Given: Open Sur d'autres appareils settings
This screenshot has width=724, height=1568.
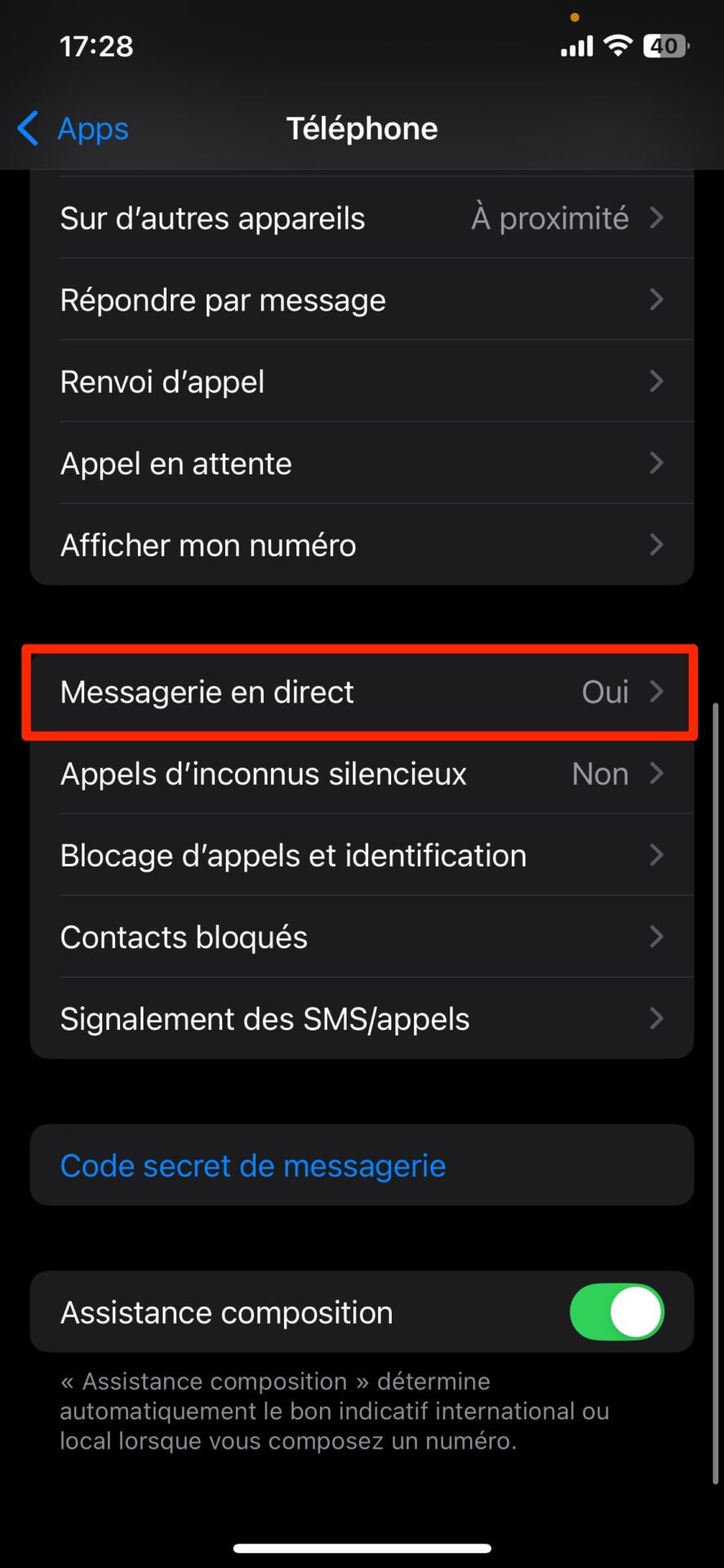Looking at the screenshot, I should pyautogui.click(x=362, y=218).
